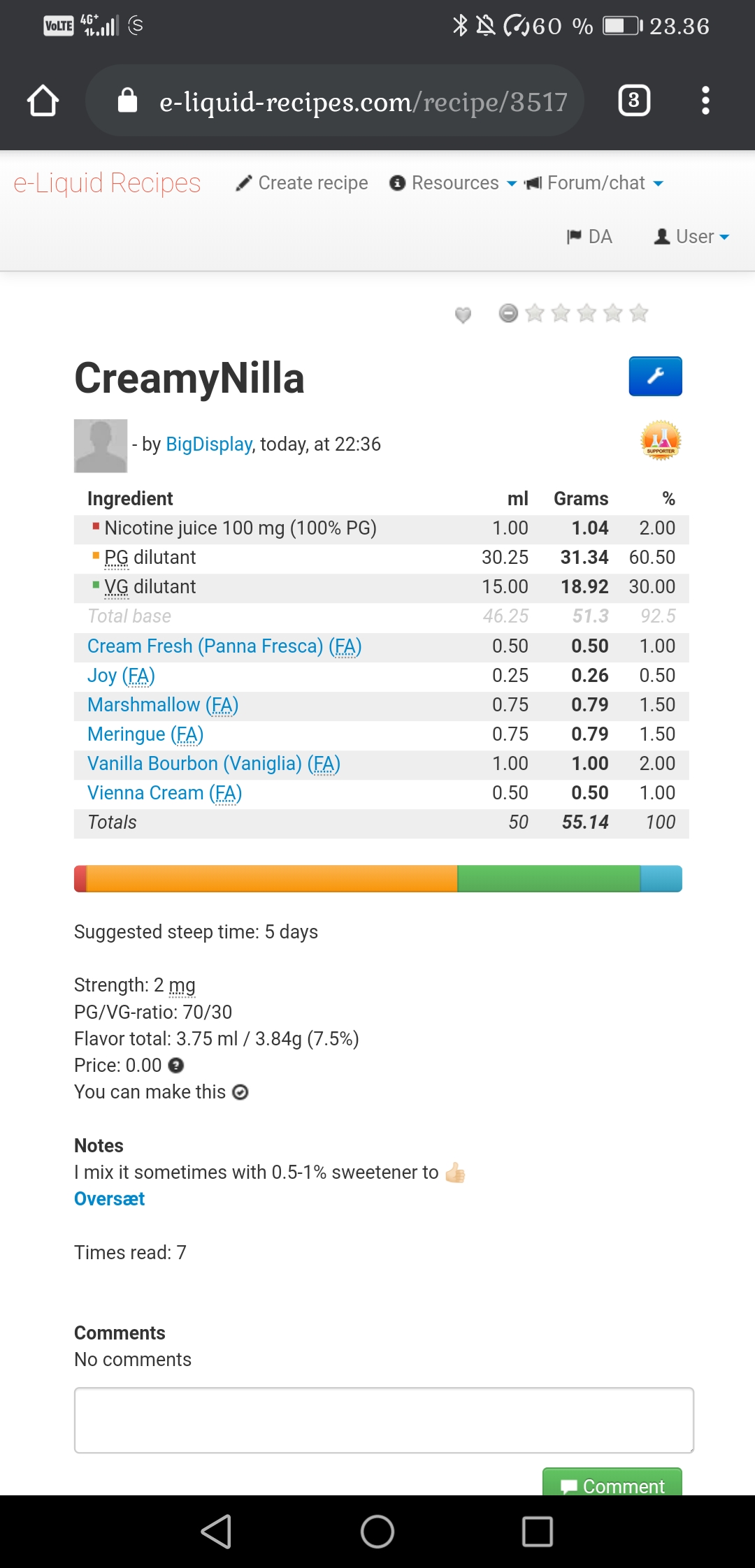Open e-Liquid Recipes home link
This screenshot has width=755, height=1568.
107,183
